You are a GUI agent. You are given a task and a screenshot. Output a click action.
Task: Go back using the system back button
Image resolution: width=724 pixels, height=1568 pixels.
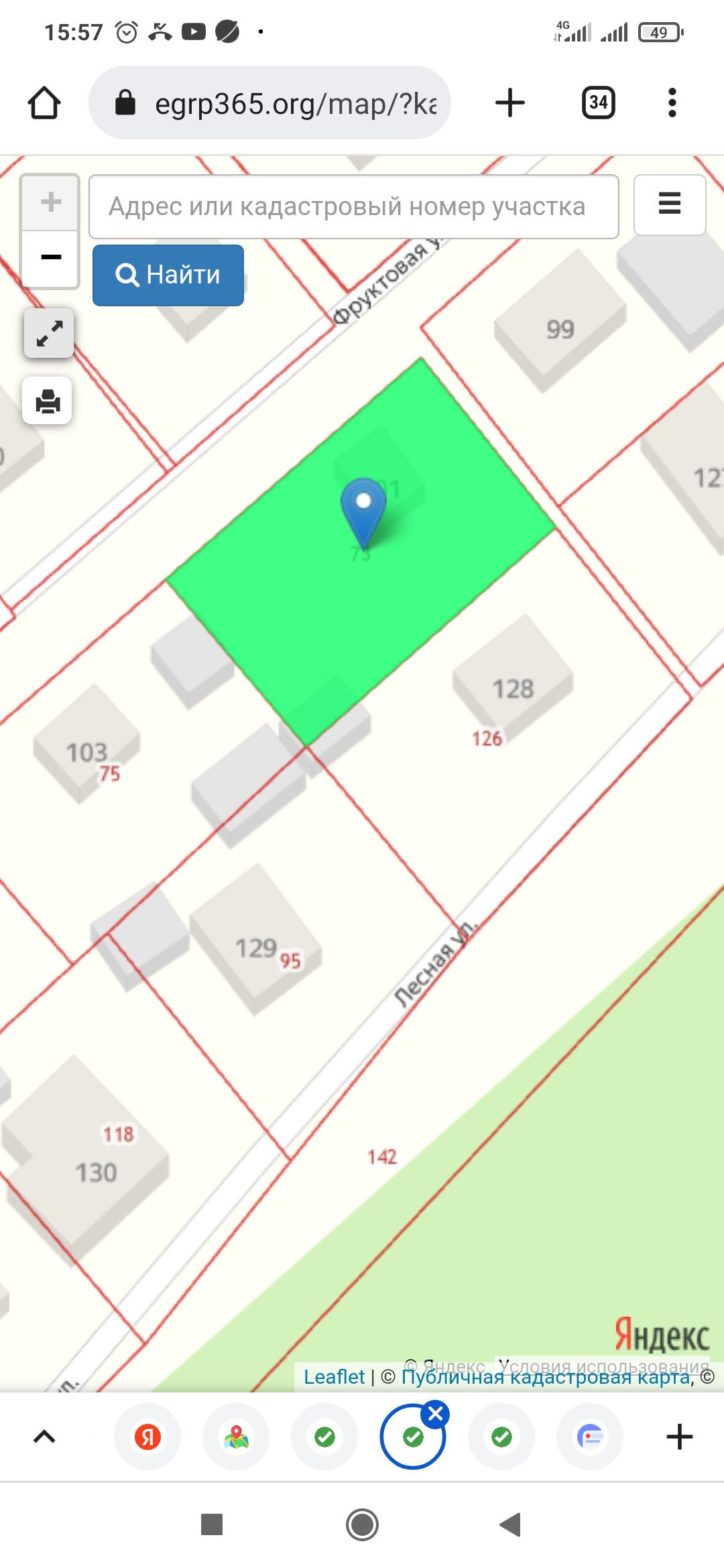(510, 1524)
